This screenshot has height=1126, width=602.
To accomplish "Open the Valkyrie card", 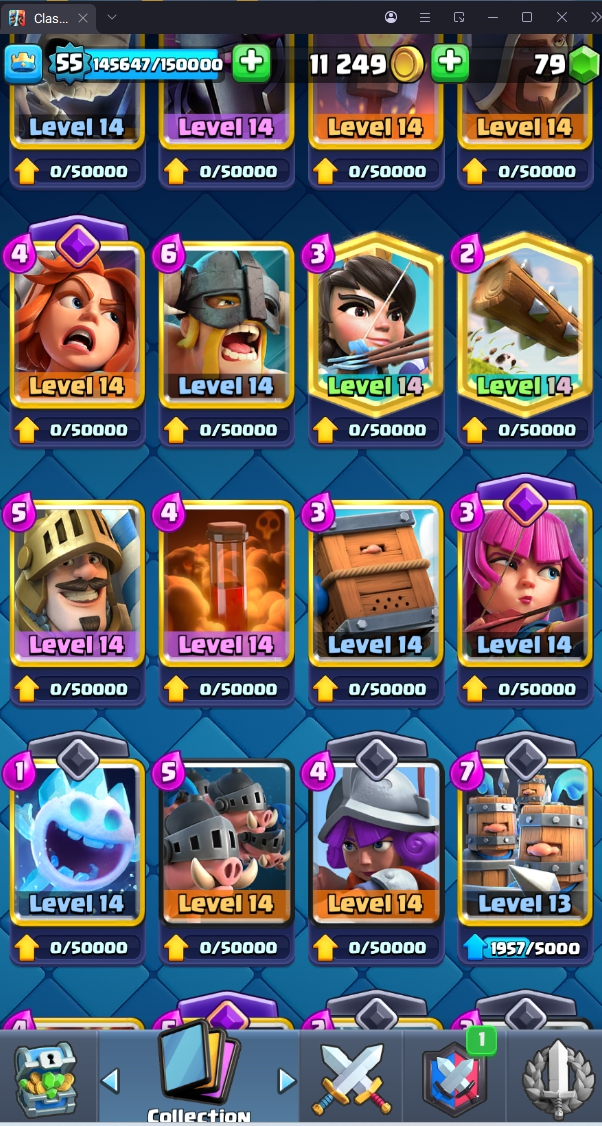I will click(x=77, y=322).
